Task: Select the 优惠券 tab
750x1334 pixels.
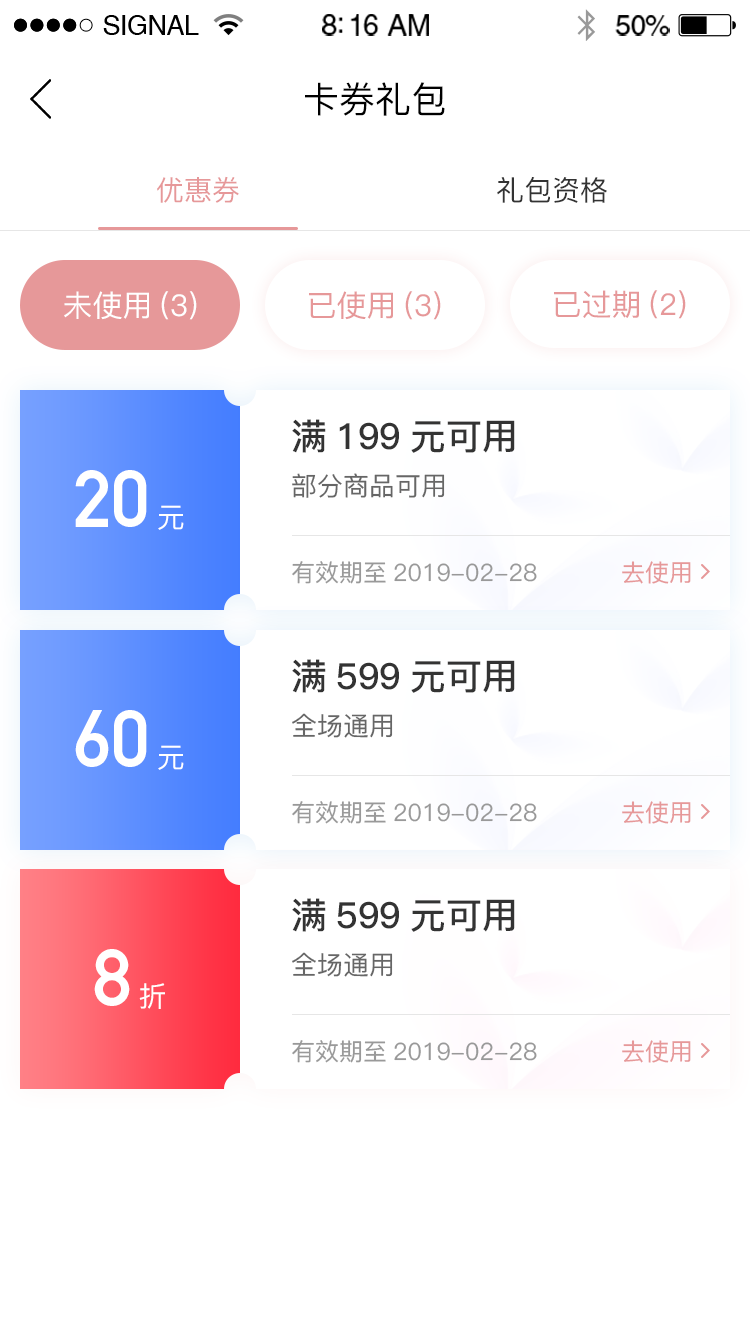Action: (198, 190)
